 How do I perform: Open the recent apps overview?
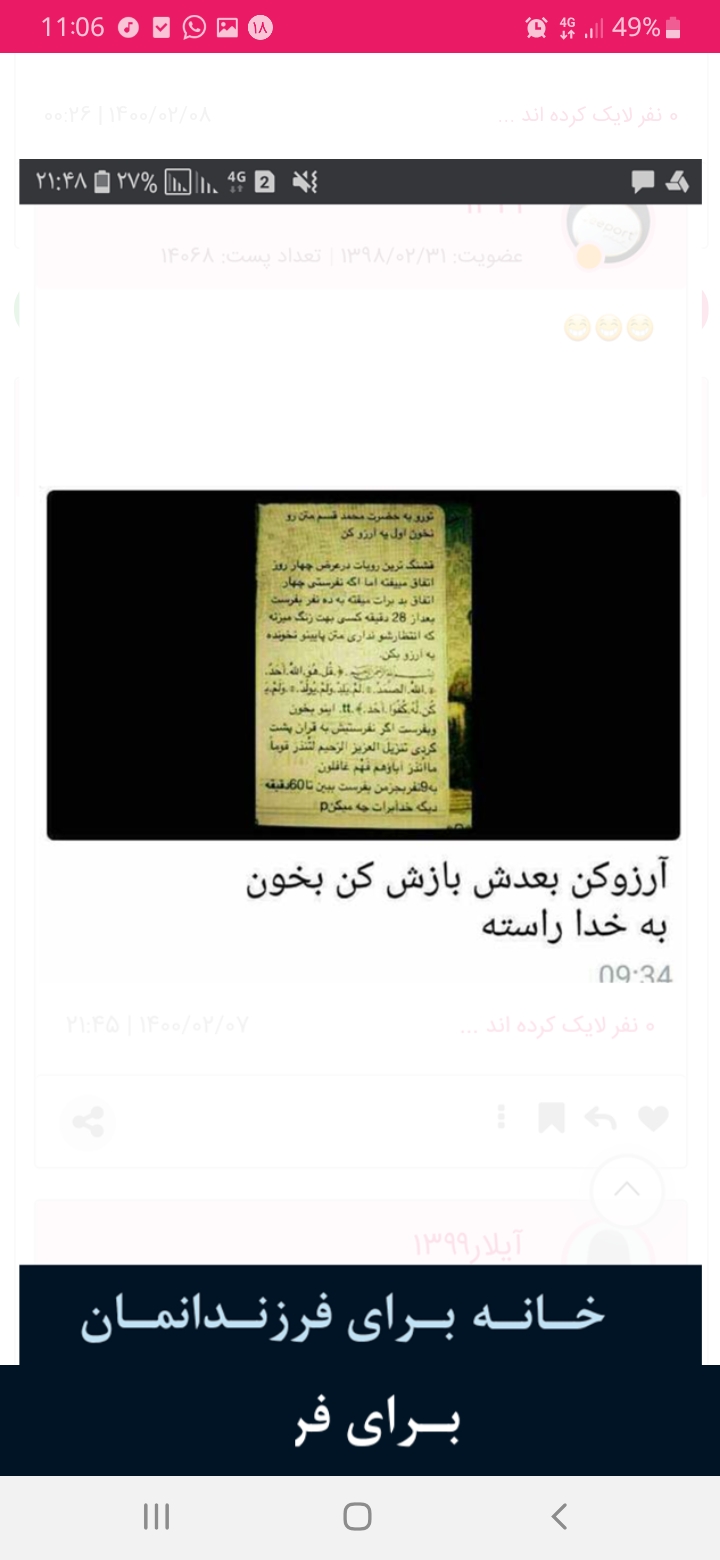coord(157,1516)
